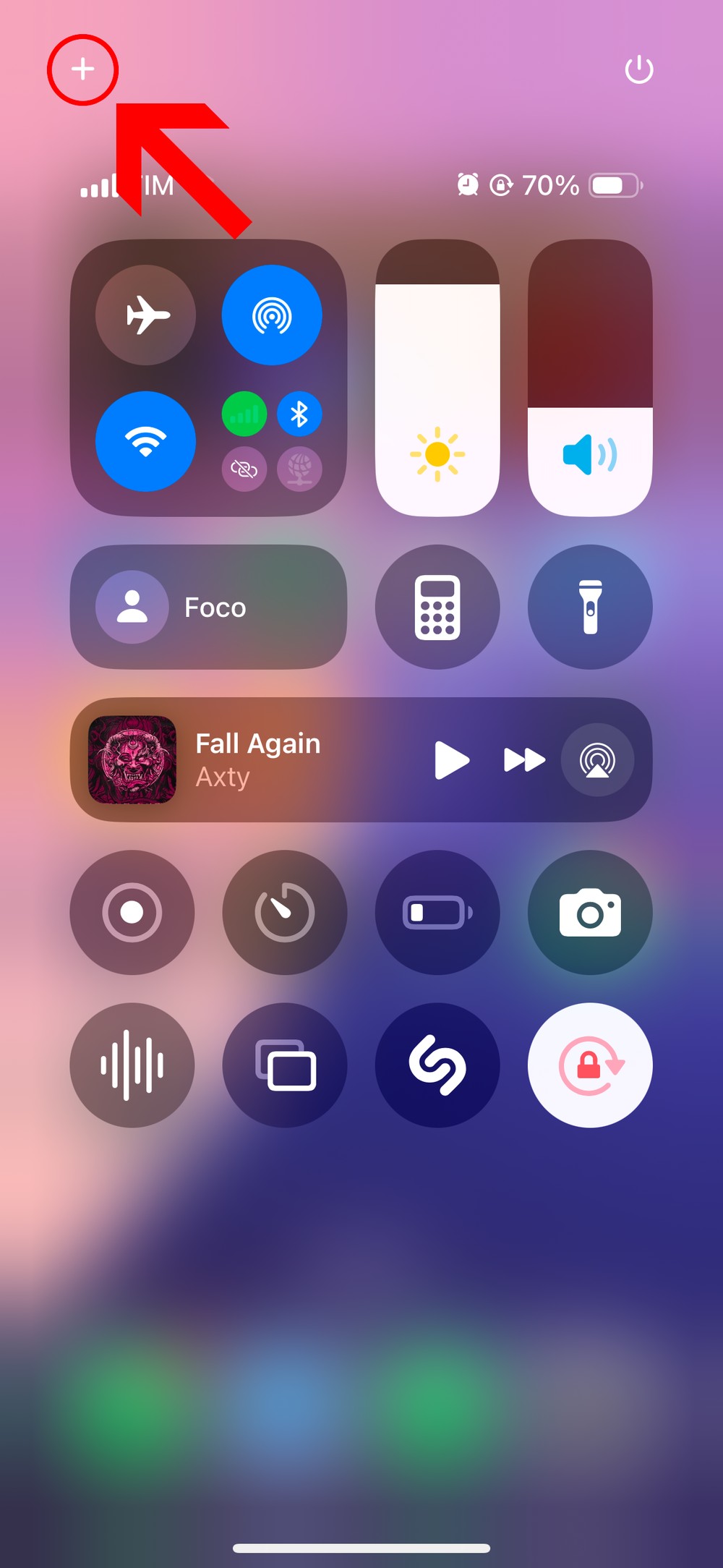
Task: Skip to the next track
Action: point(524,760)
